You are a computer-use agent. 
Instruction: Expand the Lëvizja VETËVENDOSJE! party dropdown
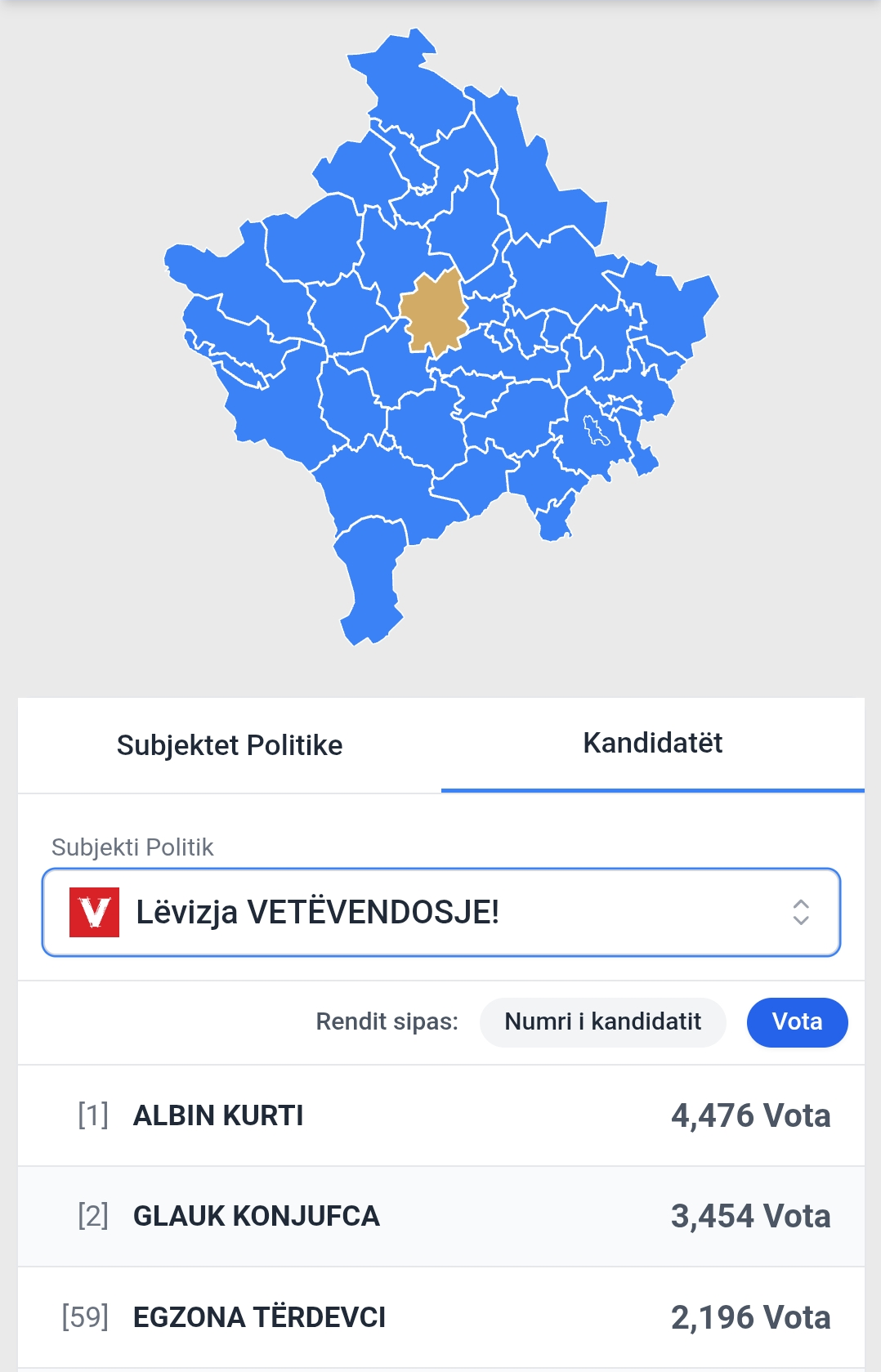(441, 912)
